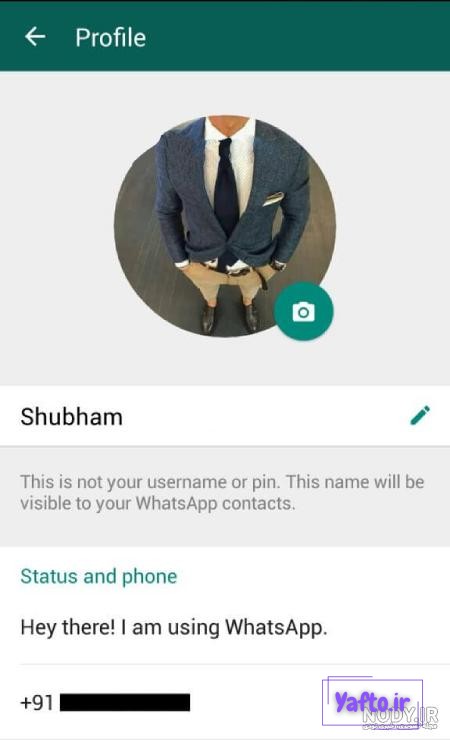The height and width of the screenshot is (740, 450).
Task: Edit the name Shubham with the pencil icon
Action: pos(420,415)
